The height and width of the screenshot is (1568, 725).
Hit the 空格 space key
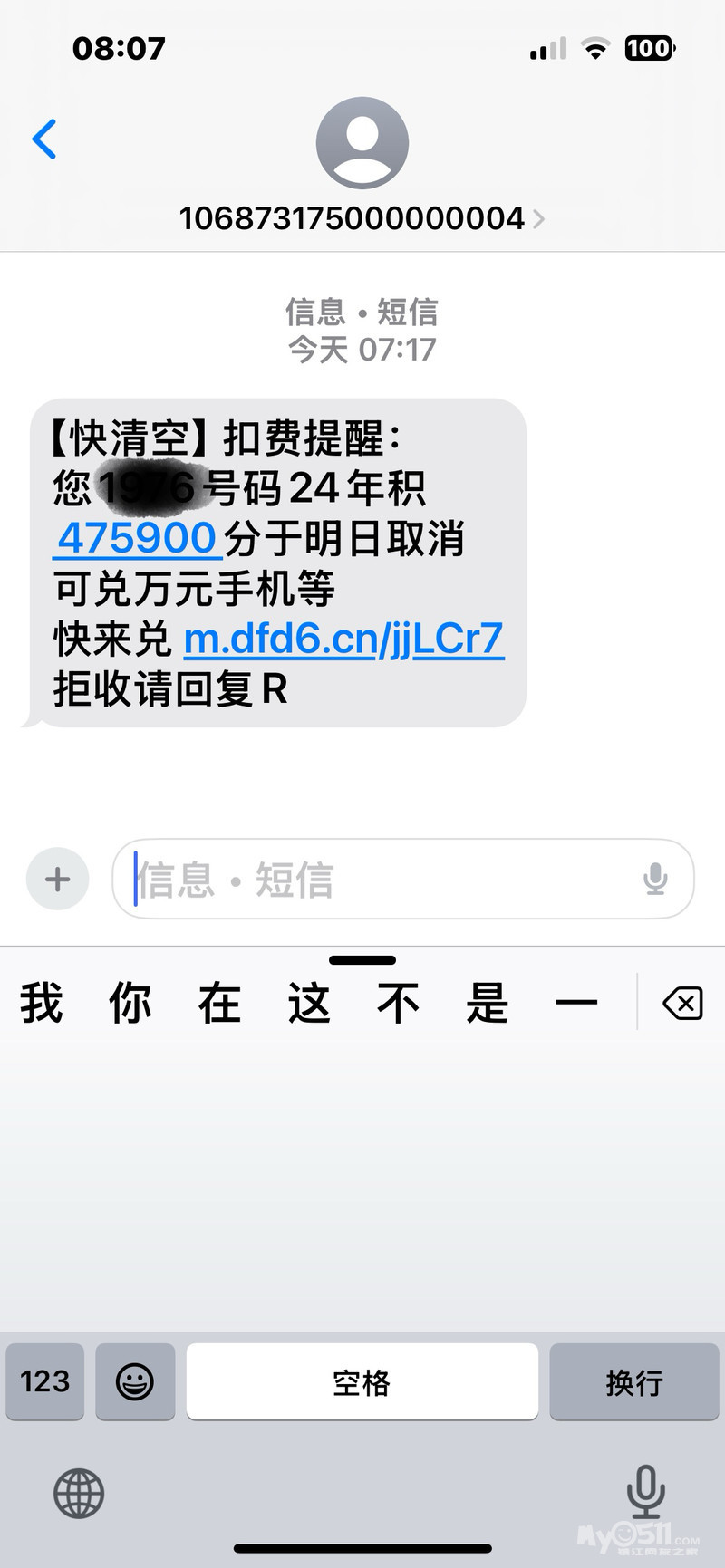click(x=362, y=1381)
